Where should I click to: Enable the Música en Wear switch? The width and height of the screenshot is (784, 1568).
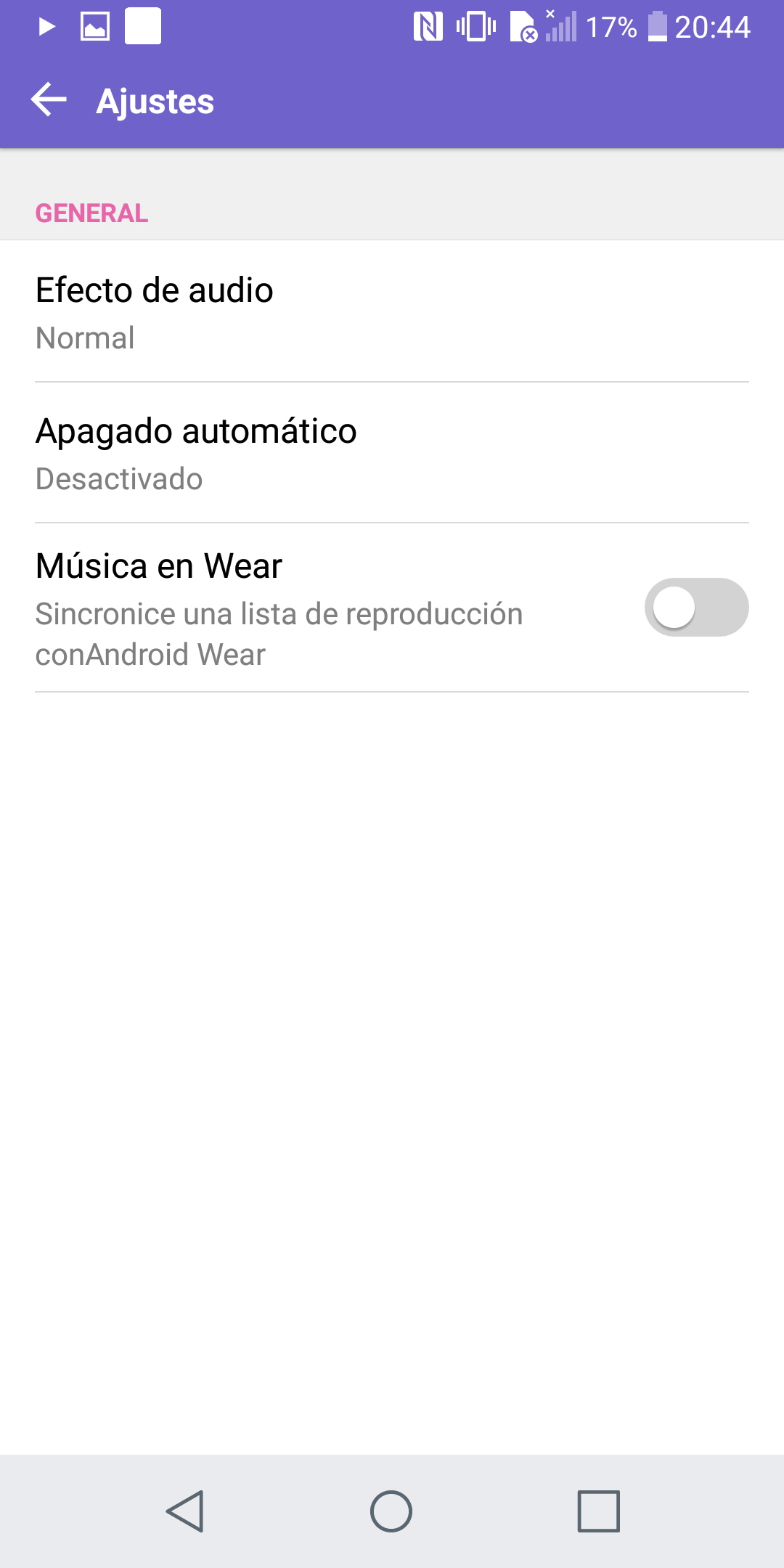tap(696, 607)
